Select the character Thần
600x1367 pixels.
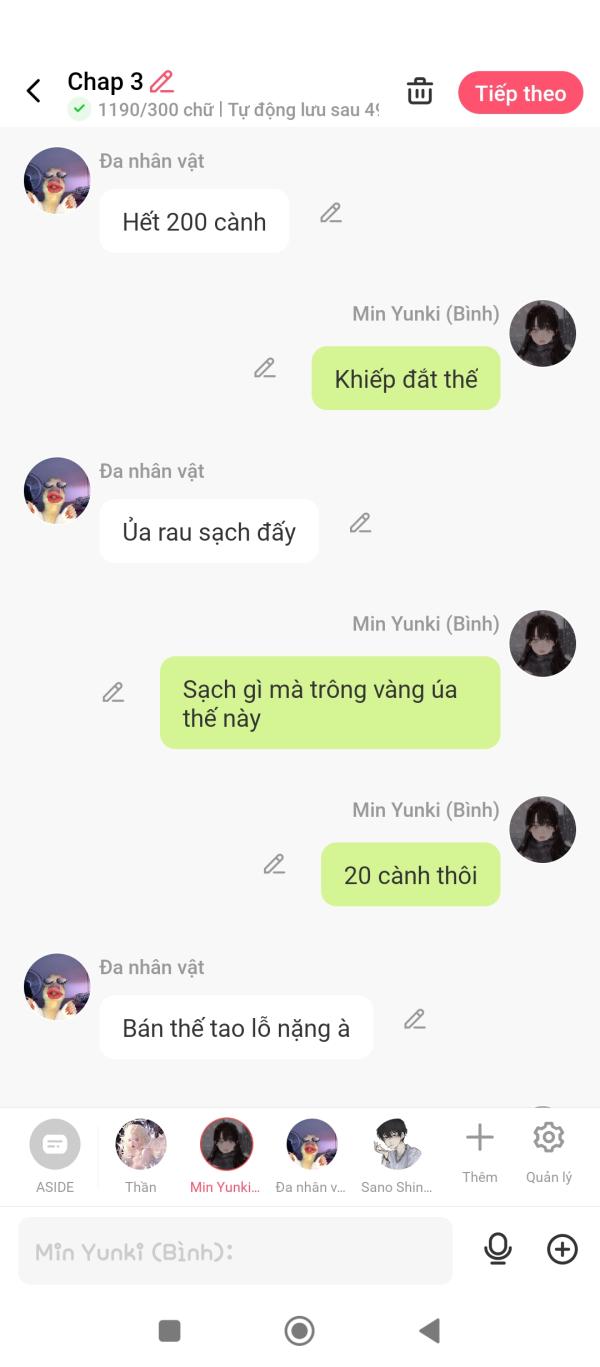click(x=141, y=1155)
